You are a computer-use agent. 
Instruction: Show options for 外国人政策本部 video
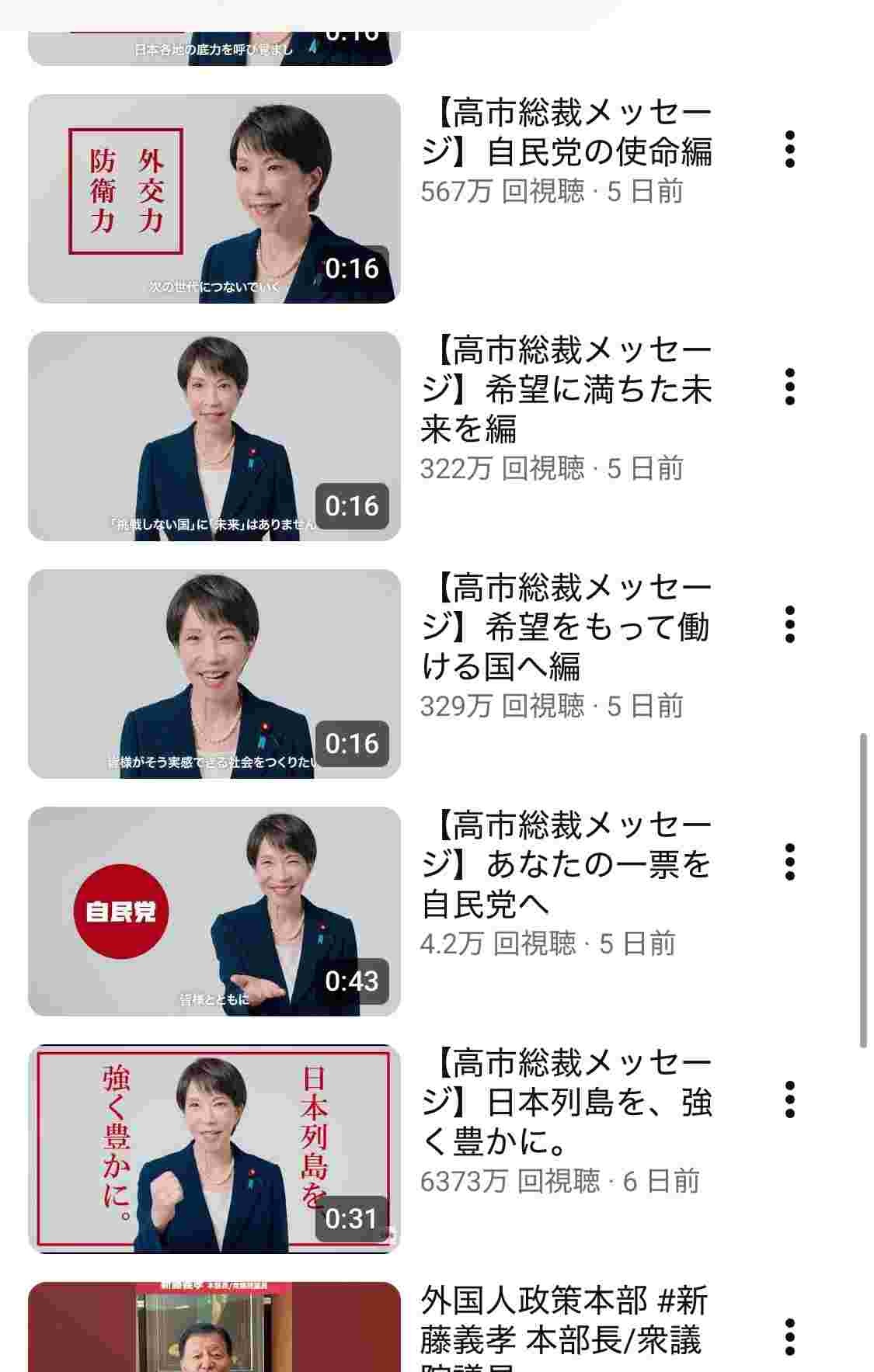coord(789,1337)
